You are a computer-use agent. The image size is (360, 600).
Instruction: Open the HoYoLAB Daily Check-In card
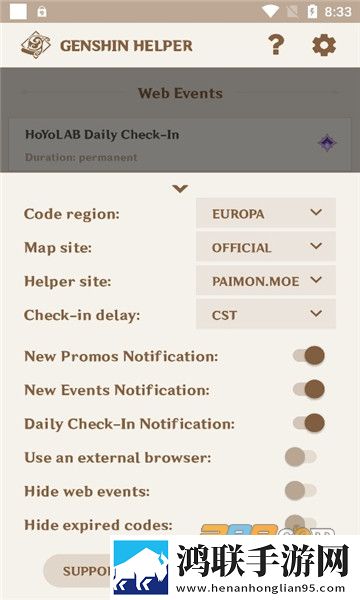point(180,144)
